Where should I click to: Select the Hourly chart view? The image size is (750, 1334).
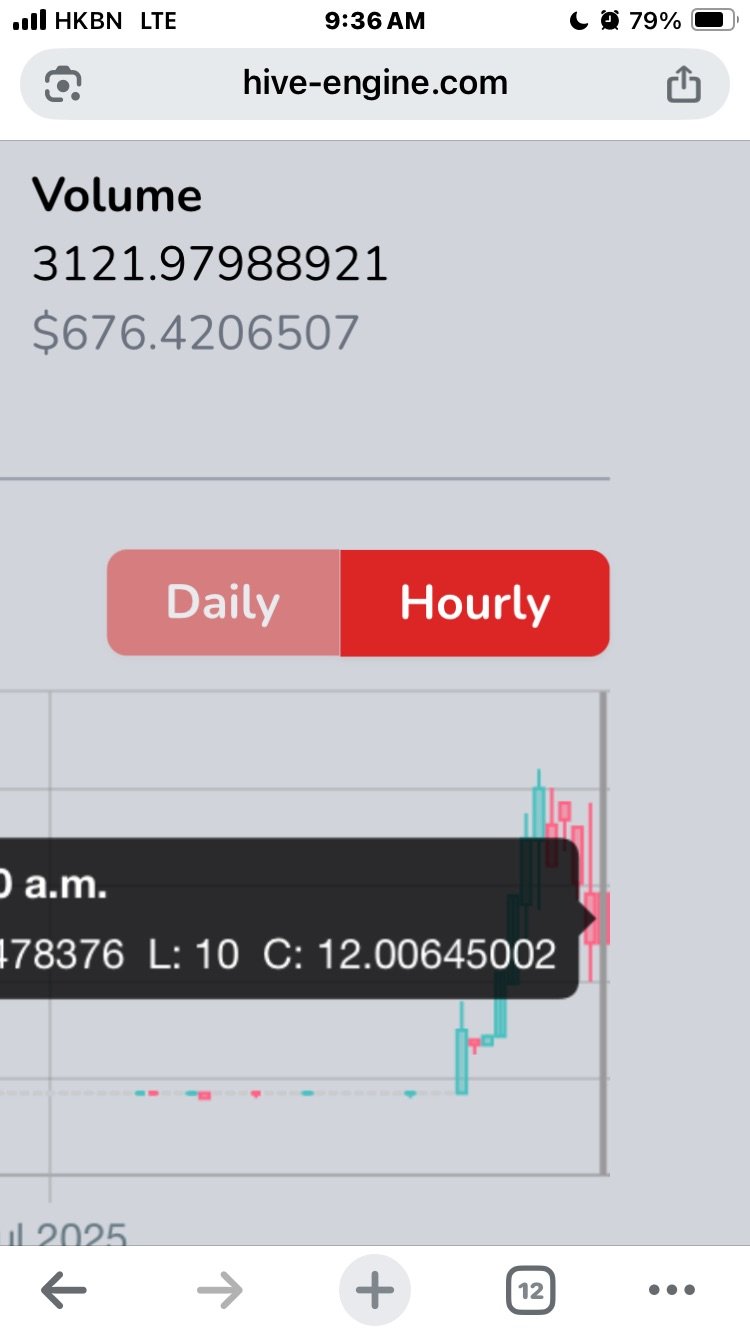(475, 603)
